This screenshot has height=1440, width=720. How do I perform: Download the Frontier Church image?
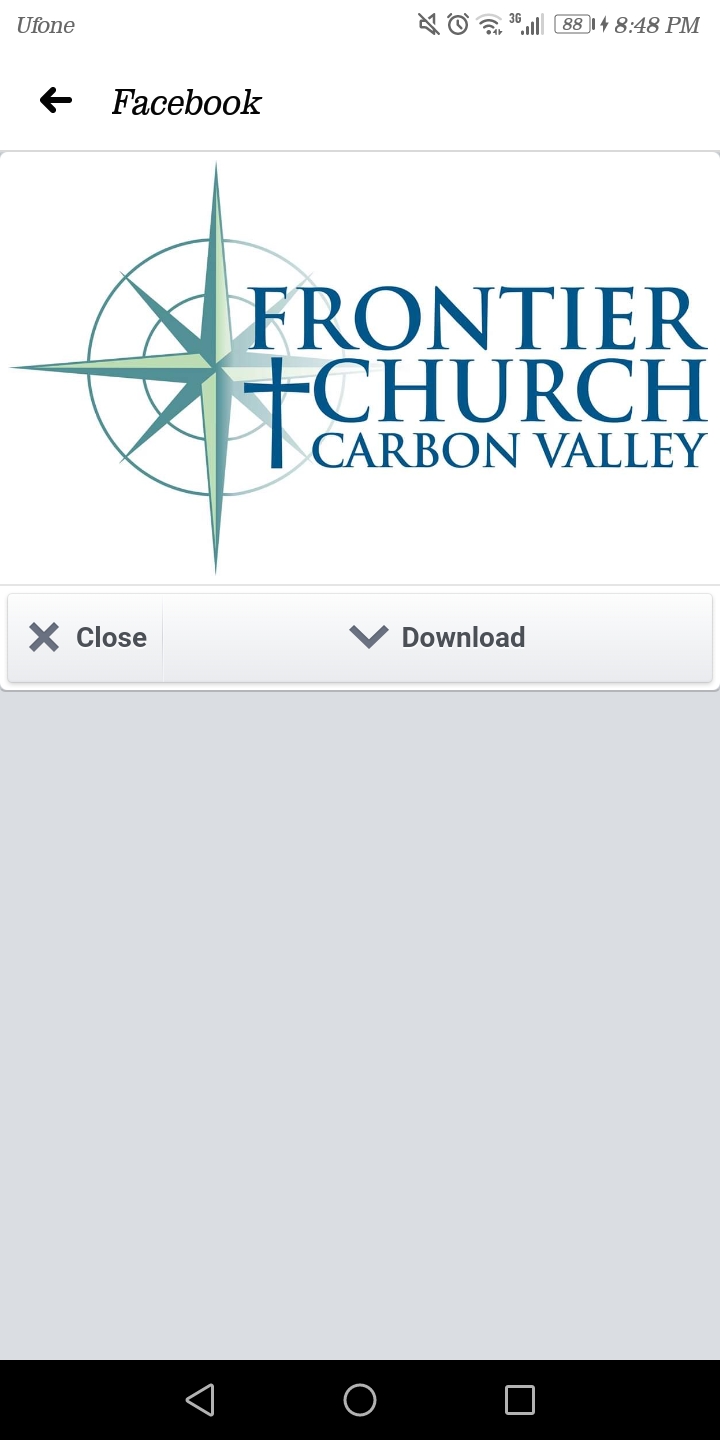coord(438,637)
